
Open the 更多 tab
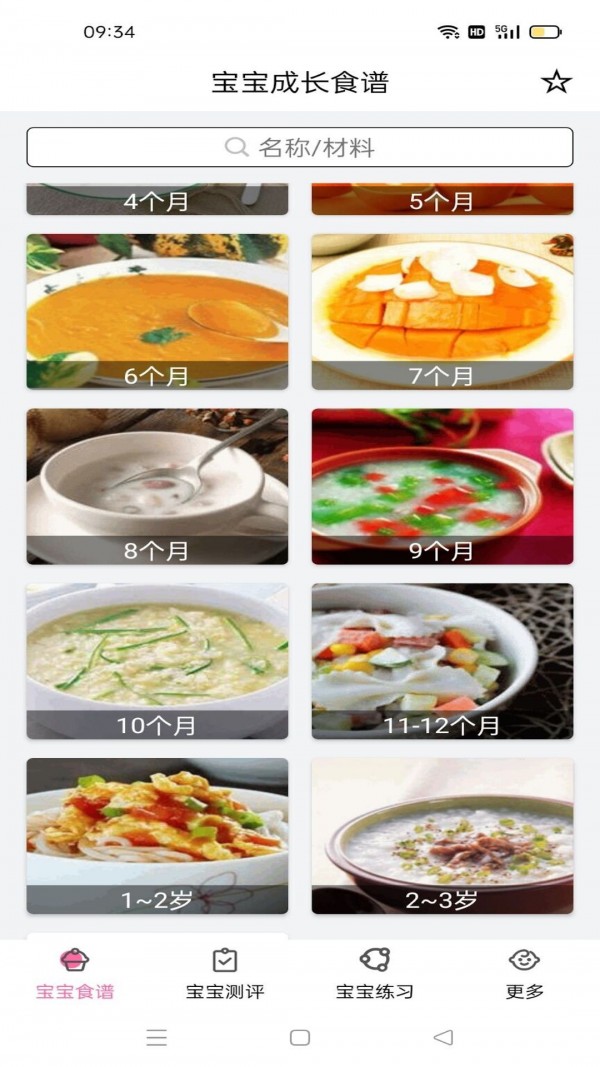point(524,973)
